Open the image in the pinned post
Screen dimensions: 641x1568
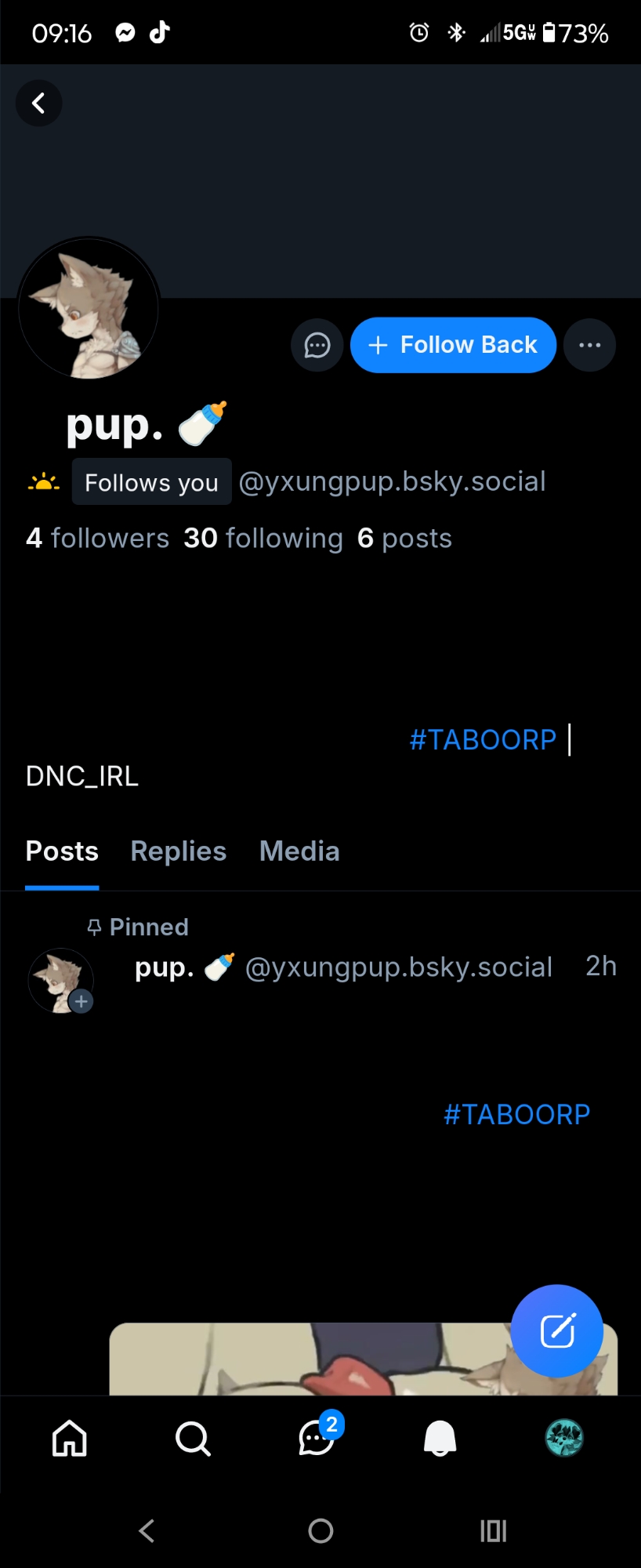click(313, 1360)
